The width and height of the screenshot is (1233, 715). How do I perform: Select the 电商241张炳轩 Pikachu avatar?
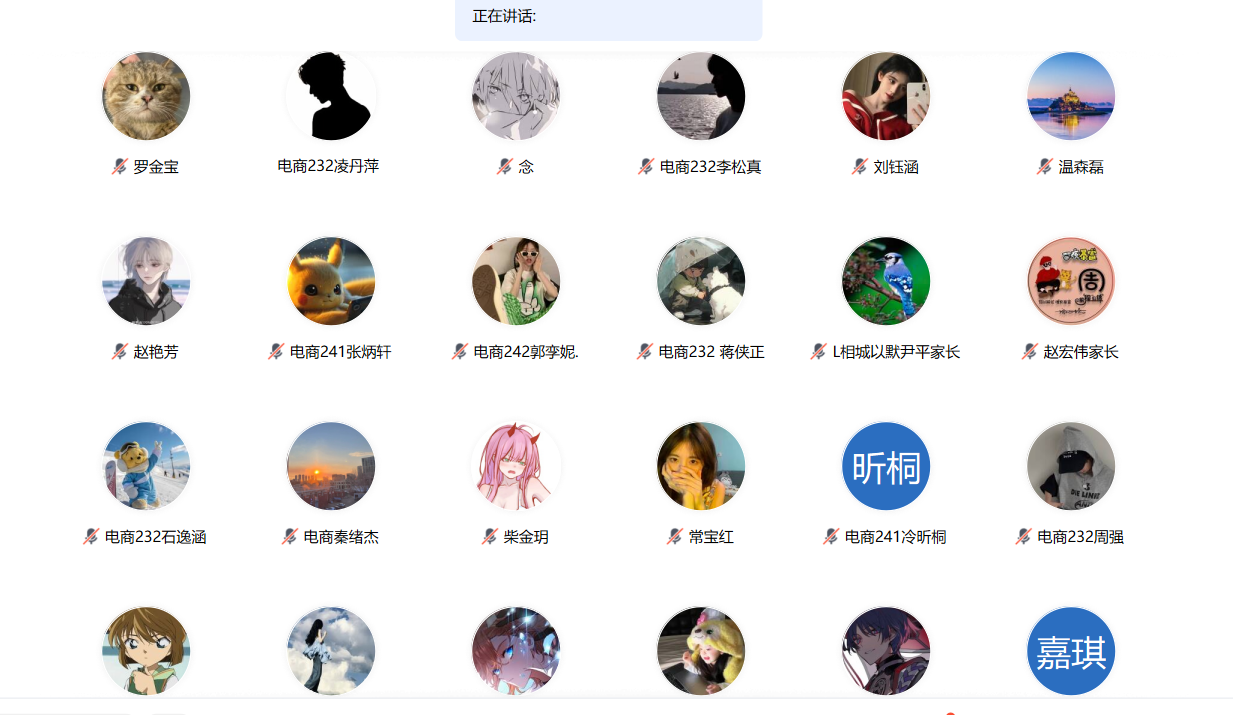(x=331, y=281)
